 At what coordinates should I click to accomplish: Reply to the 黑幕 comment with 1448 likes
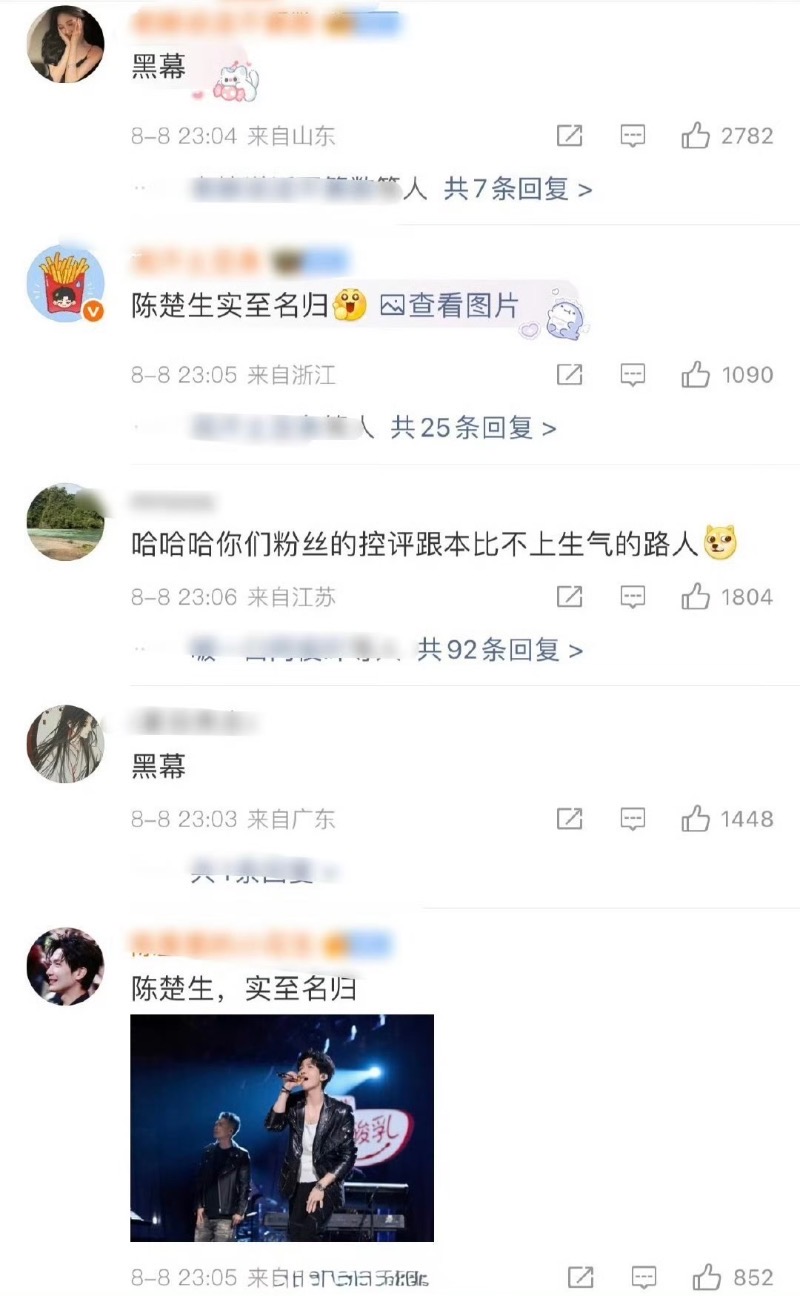pos(632,819)
